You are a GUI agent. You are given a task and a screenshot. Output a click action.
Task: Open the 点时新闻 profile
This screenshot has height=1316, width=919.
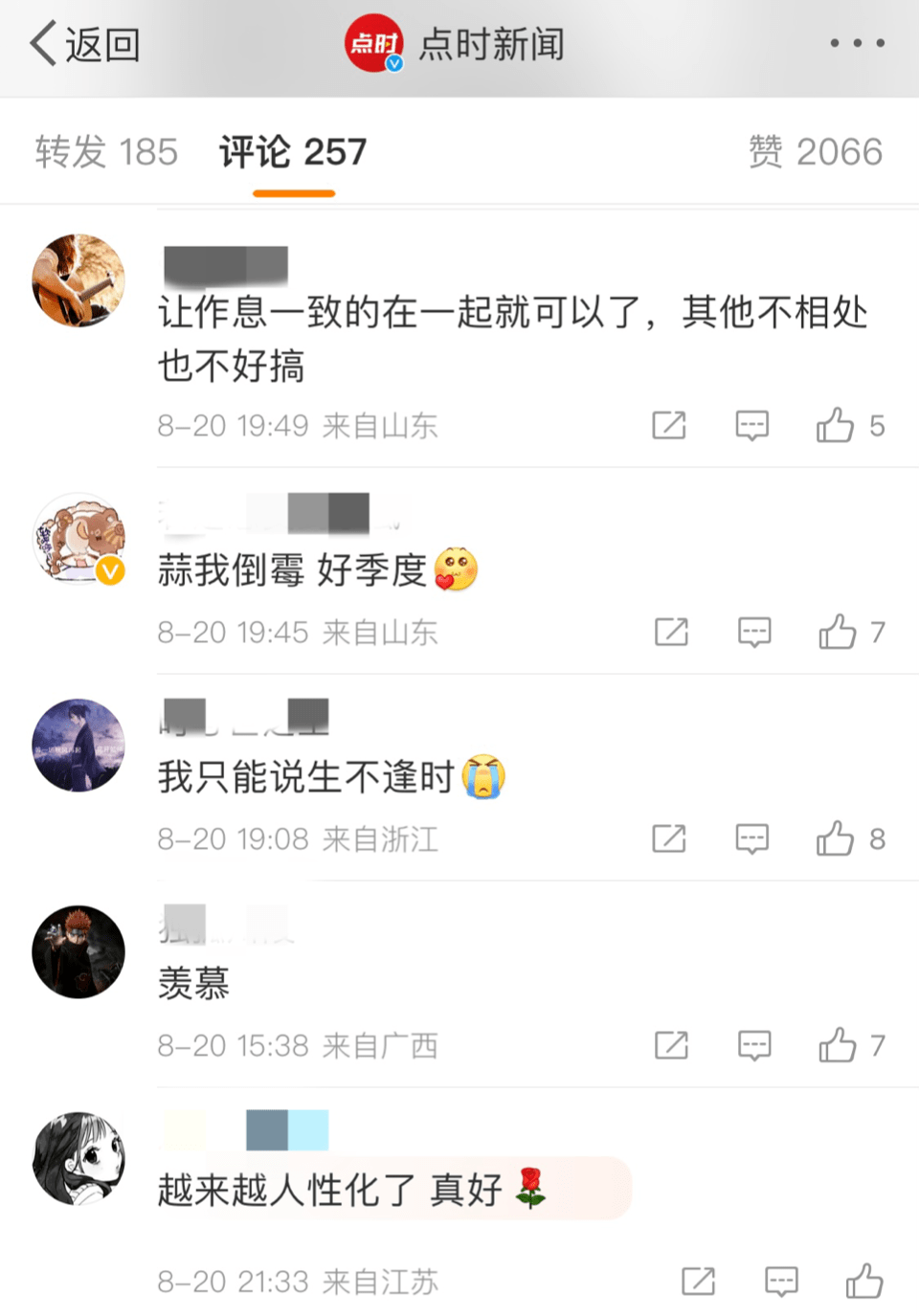pos(456,44)
